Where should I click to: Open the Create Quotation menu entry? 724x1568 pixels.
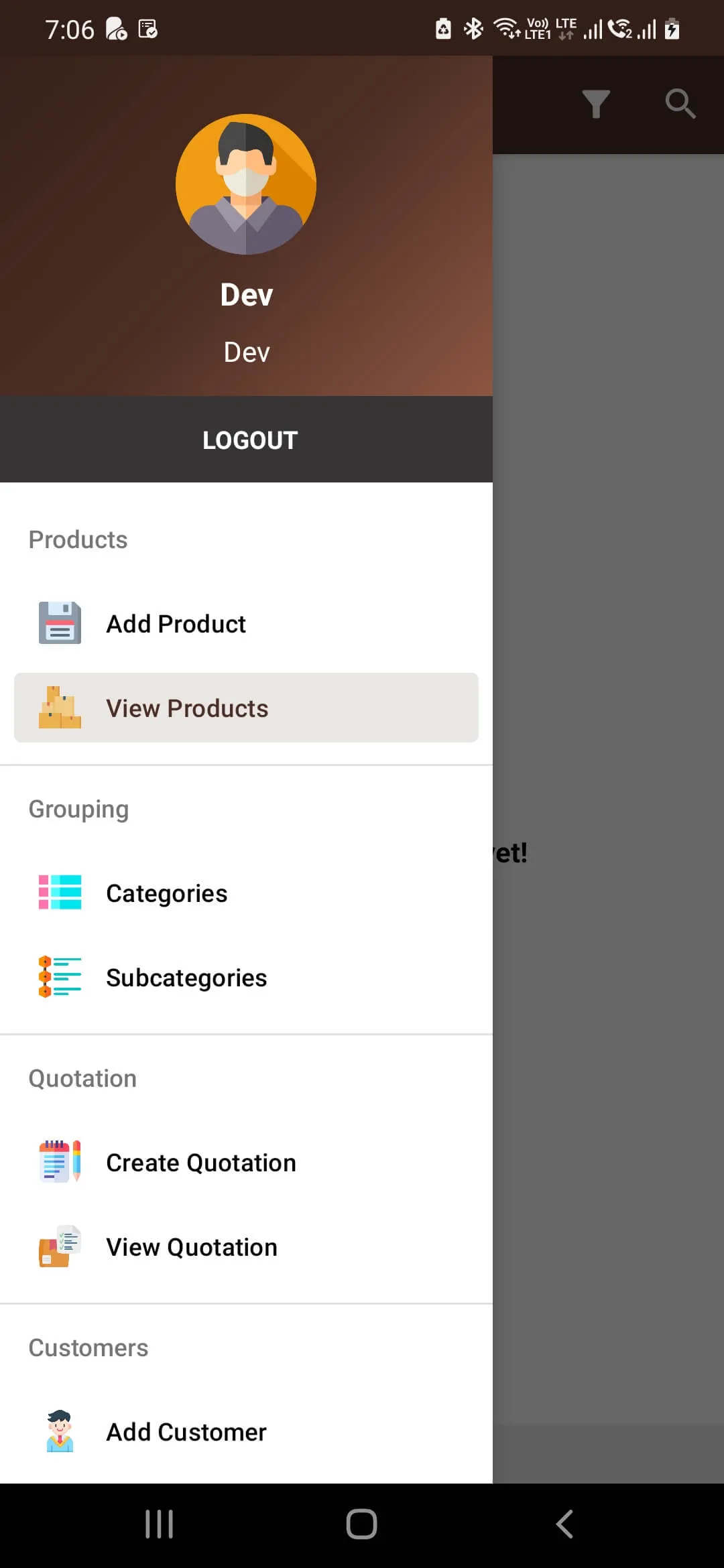(200, 1162)
